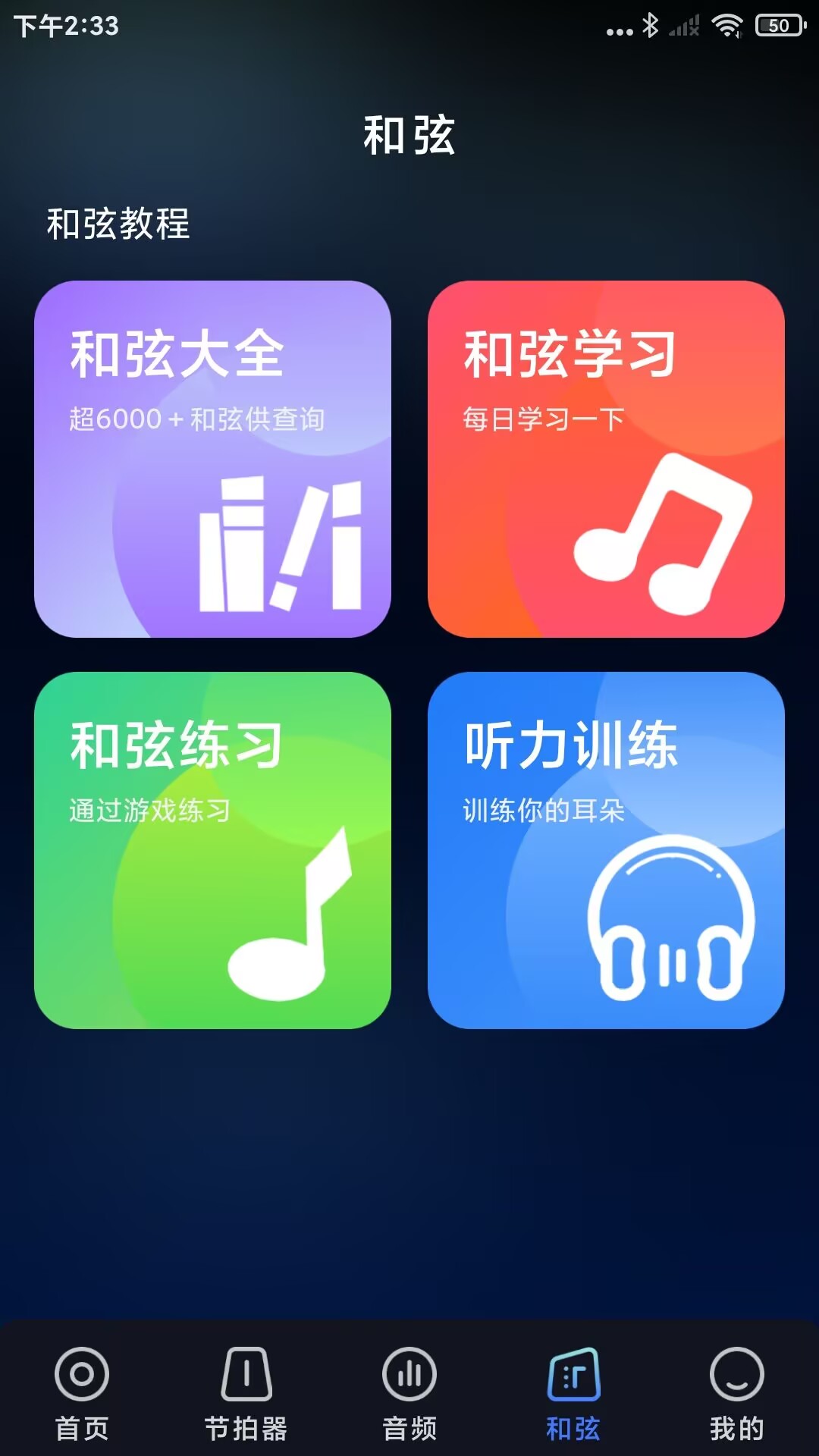Click the 超6000＋和弦供查询 subtitle text
Screen dimensions: 819x1456
[199, 416]
